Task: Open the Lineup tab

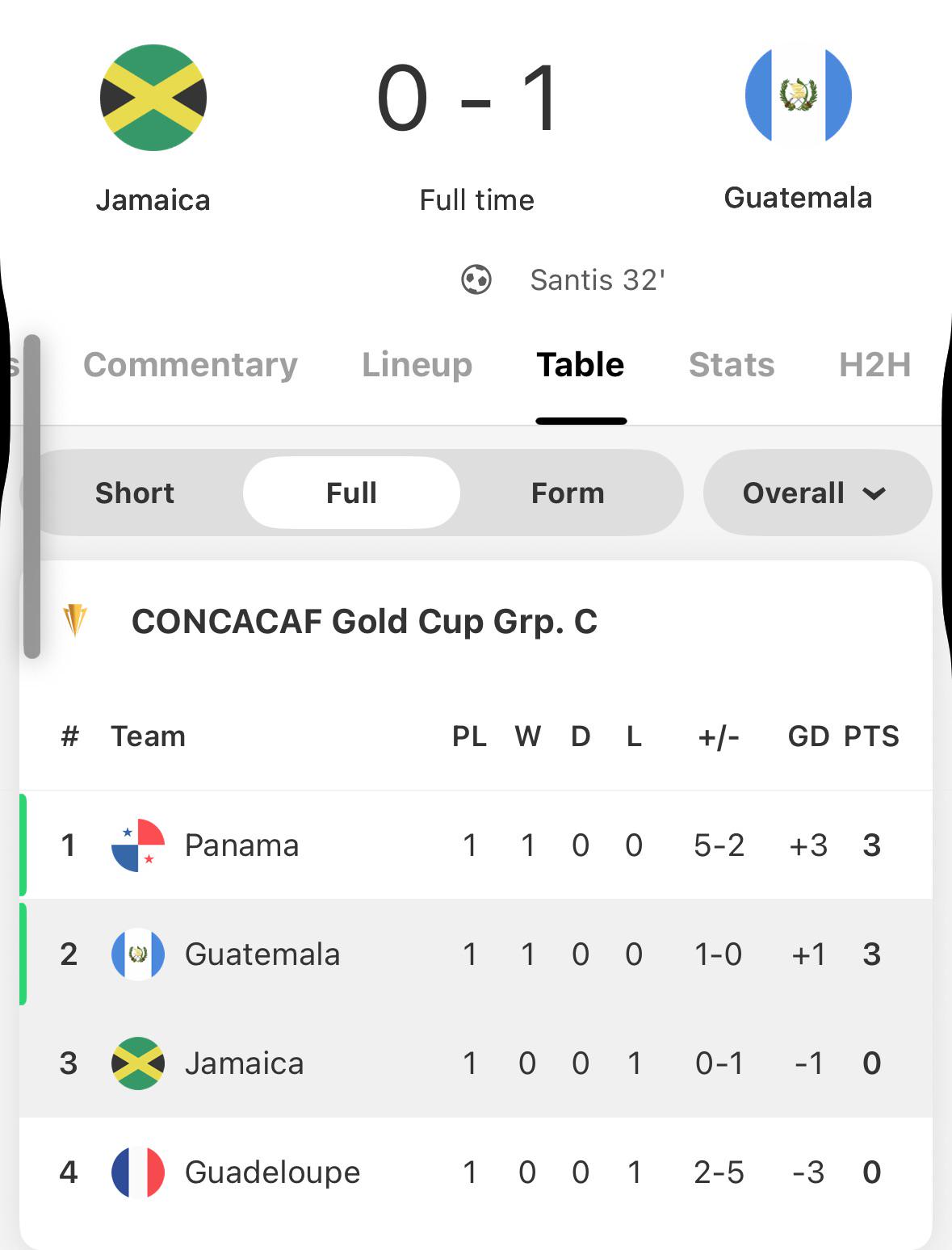Action: coord(417,365)
